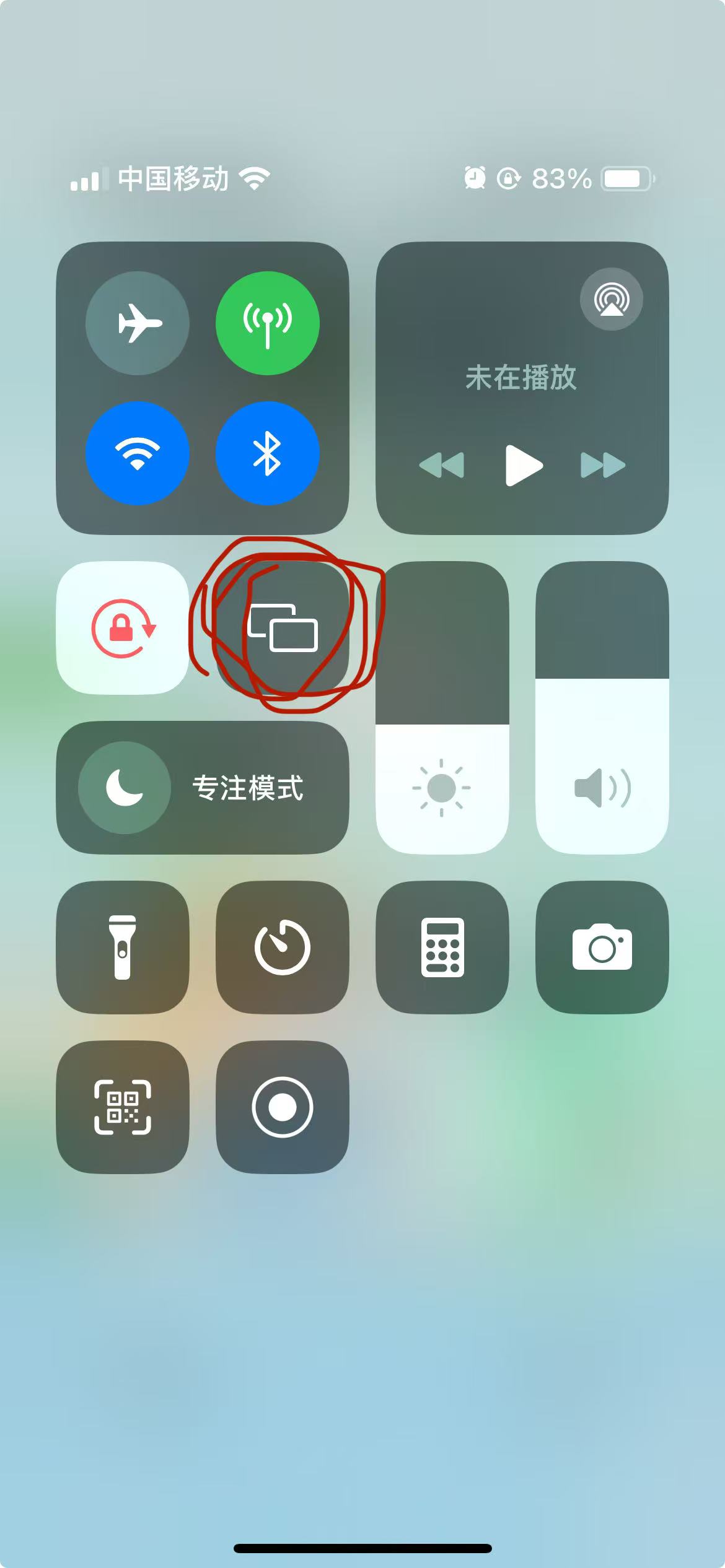Turn off cellular data

coord(268,323)
